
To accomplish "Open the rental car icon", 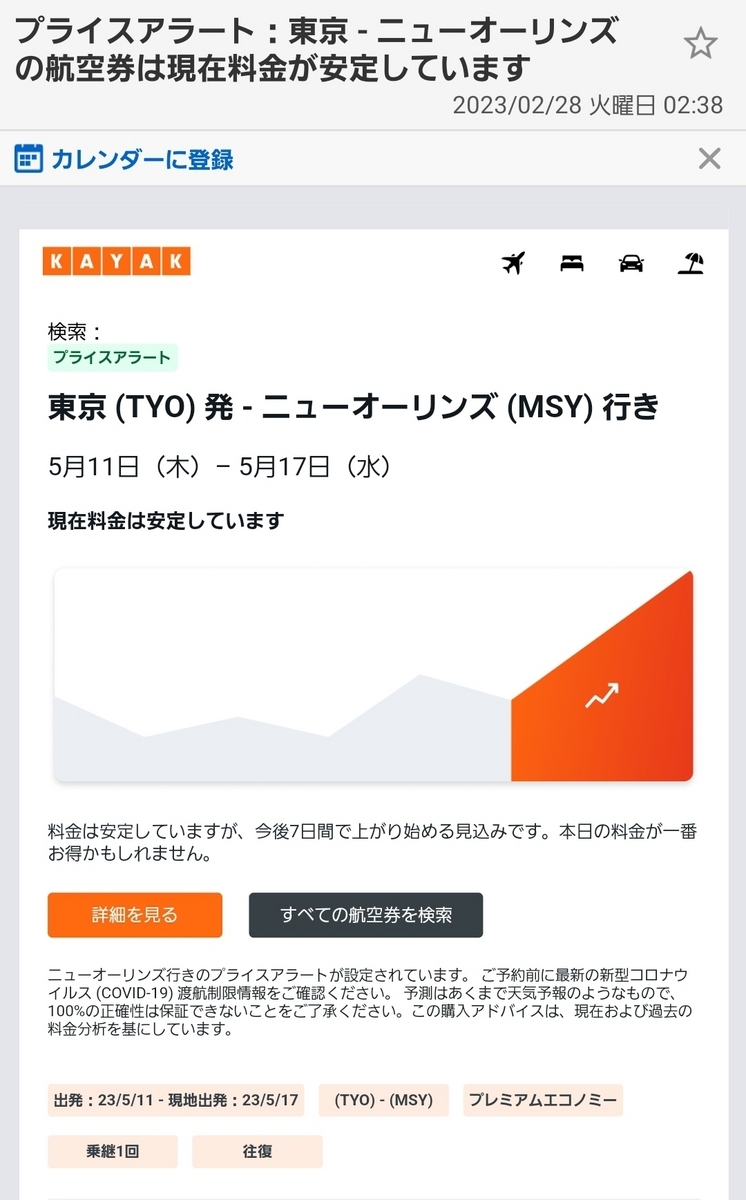I will click(631, 263).
